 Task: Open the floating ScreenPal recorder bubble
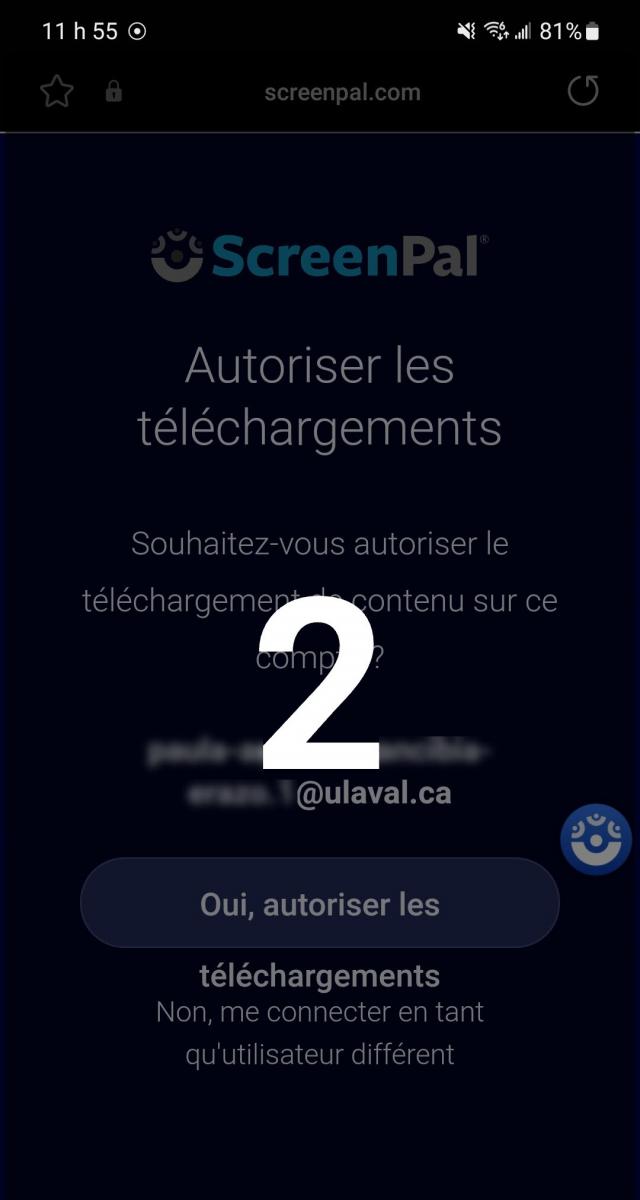click(x=596, y=840)
